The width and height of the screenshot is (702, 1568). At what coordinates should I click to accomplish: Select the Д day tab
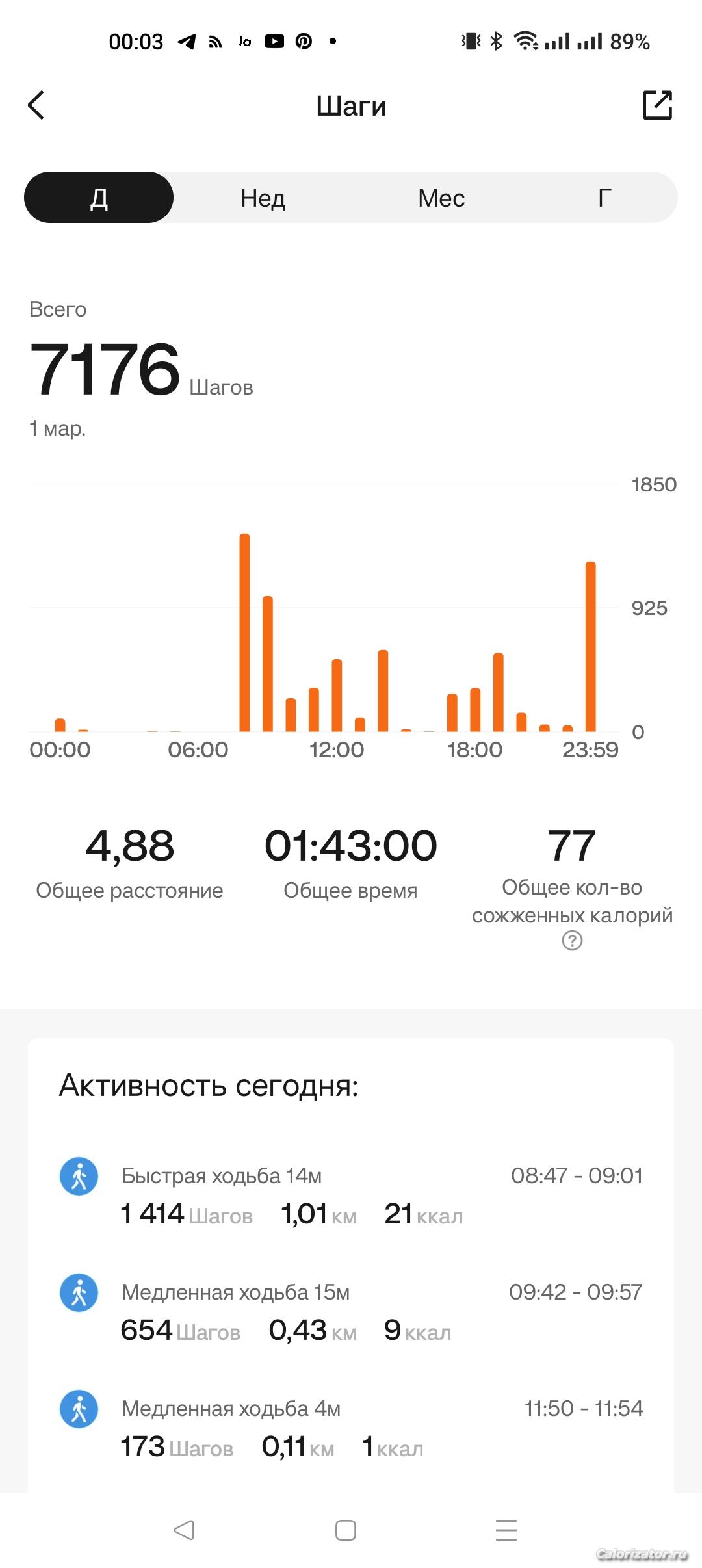pyautogui.click(x=99, y=198)
